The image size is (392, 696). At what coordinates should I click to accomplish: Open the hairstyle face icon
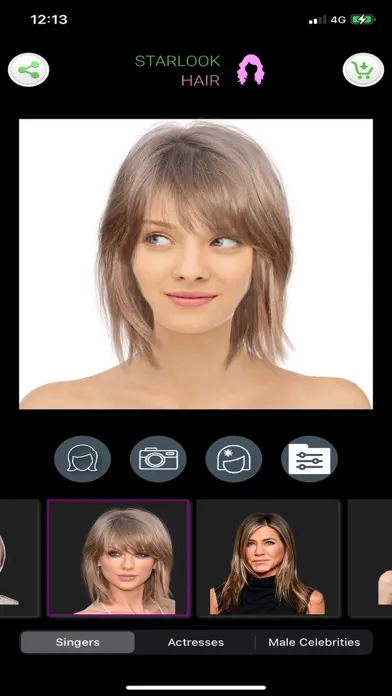[82, 459]
